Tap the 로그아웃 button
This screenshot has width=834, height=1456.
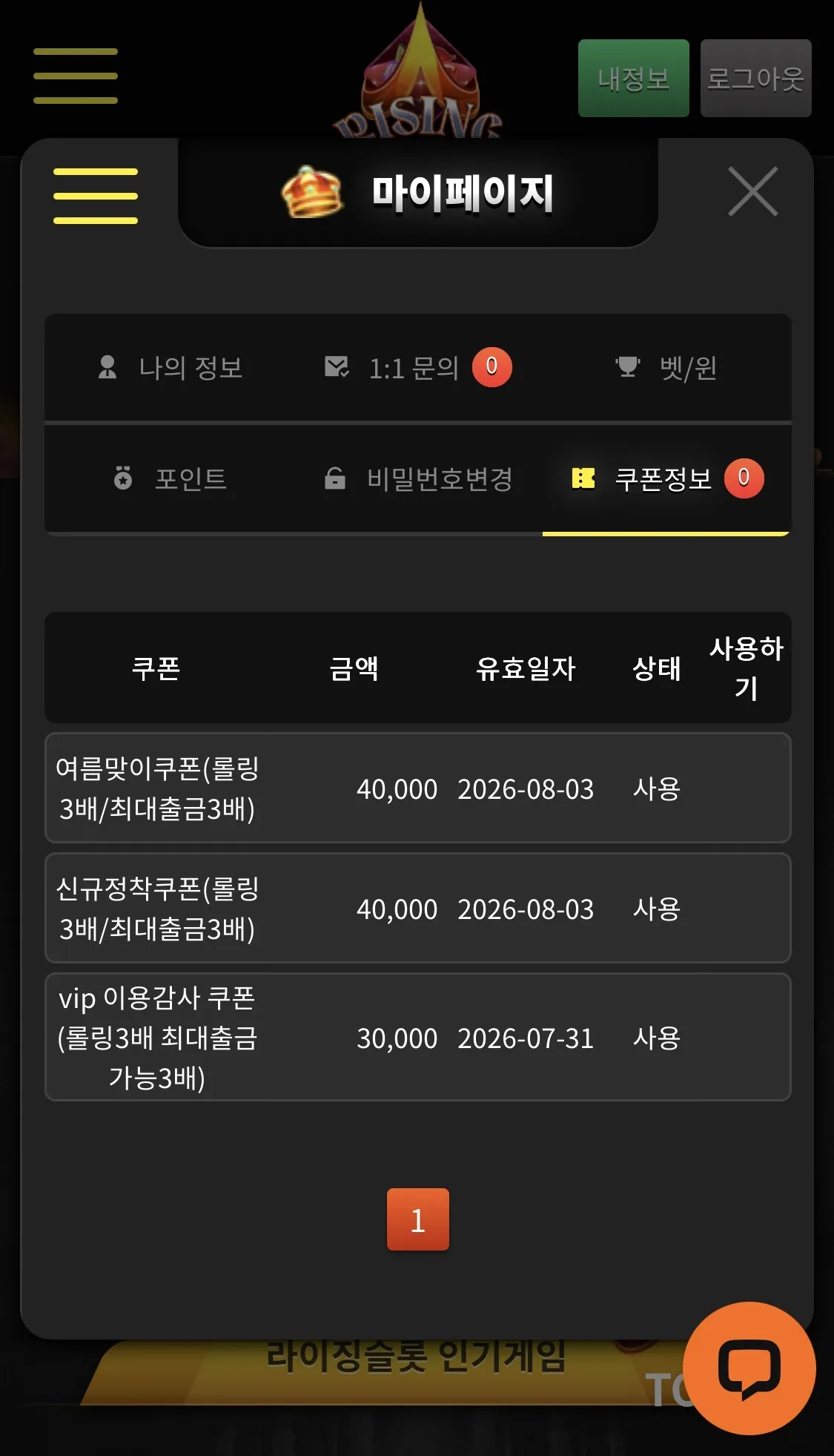pos(756,78)
